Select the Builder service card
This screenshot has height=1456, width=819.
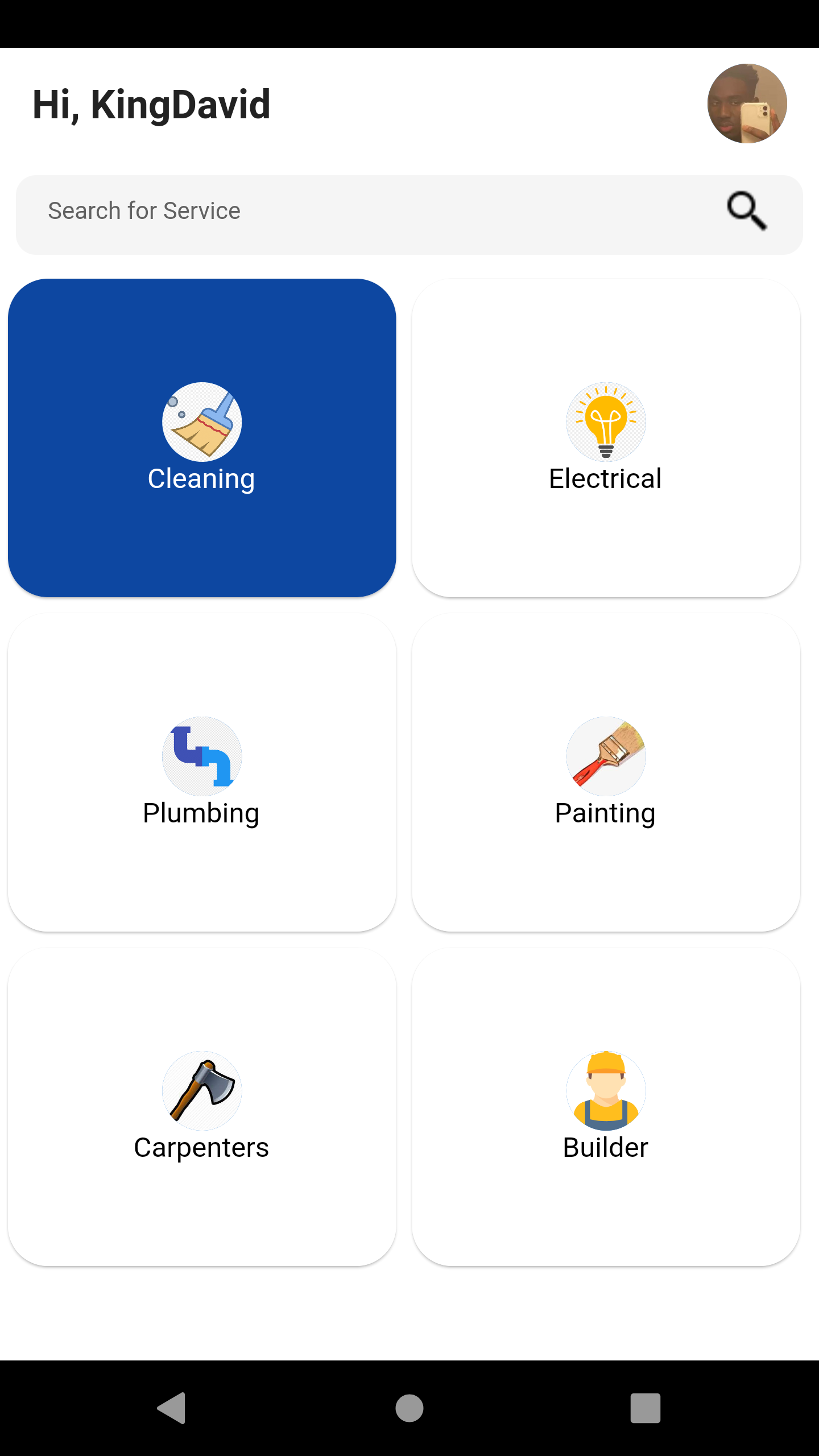click(606, 1107)
